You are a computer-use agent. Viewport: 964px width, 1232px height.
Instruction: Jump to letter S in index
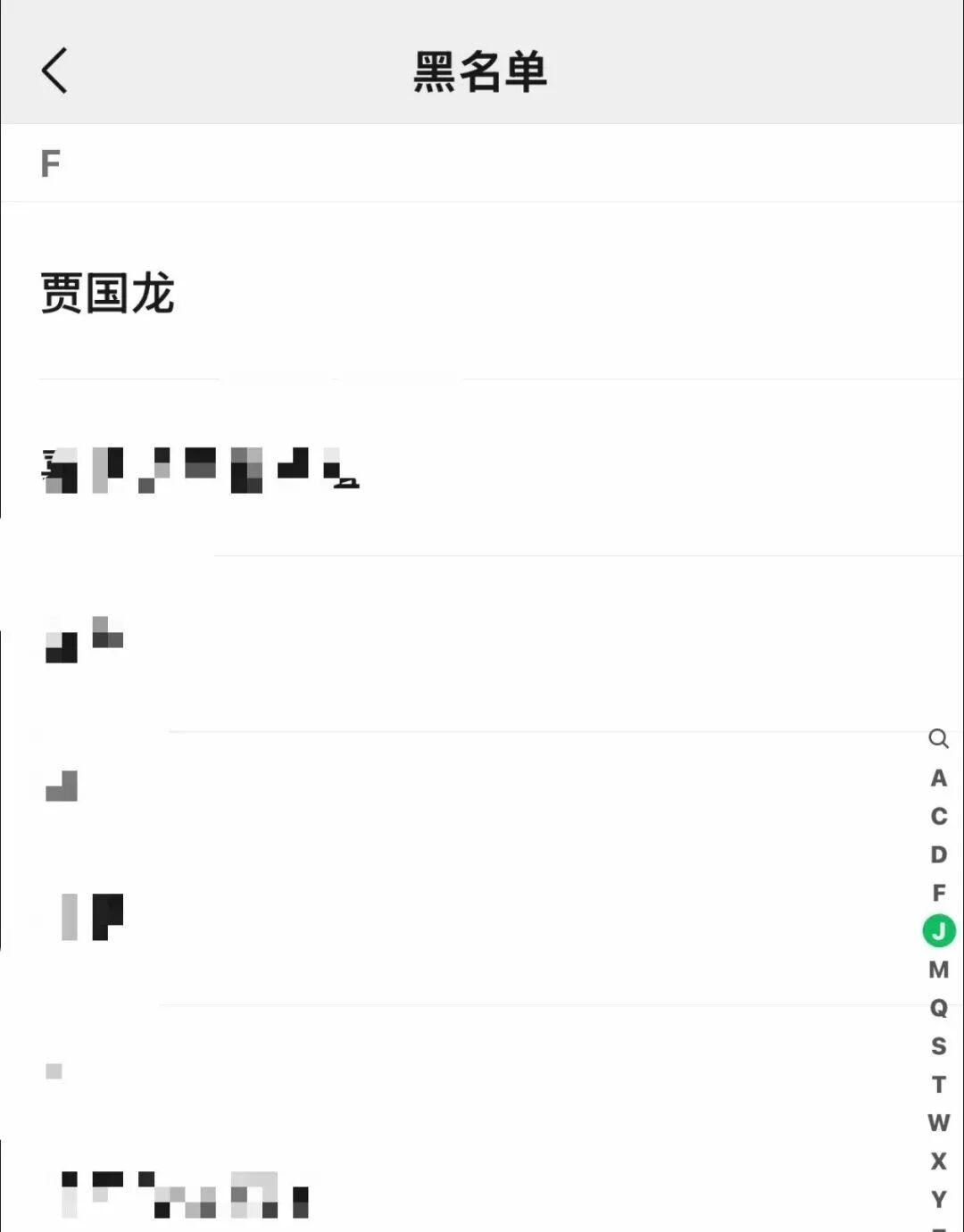[x=938, y=1046]
